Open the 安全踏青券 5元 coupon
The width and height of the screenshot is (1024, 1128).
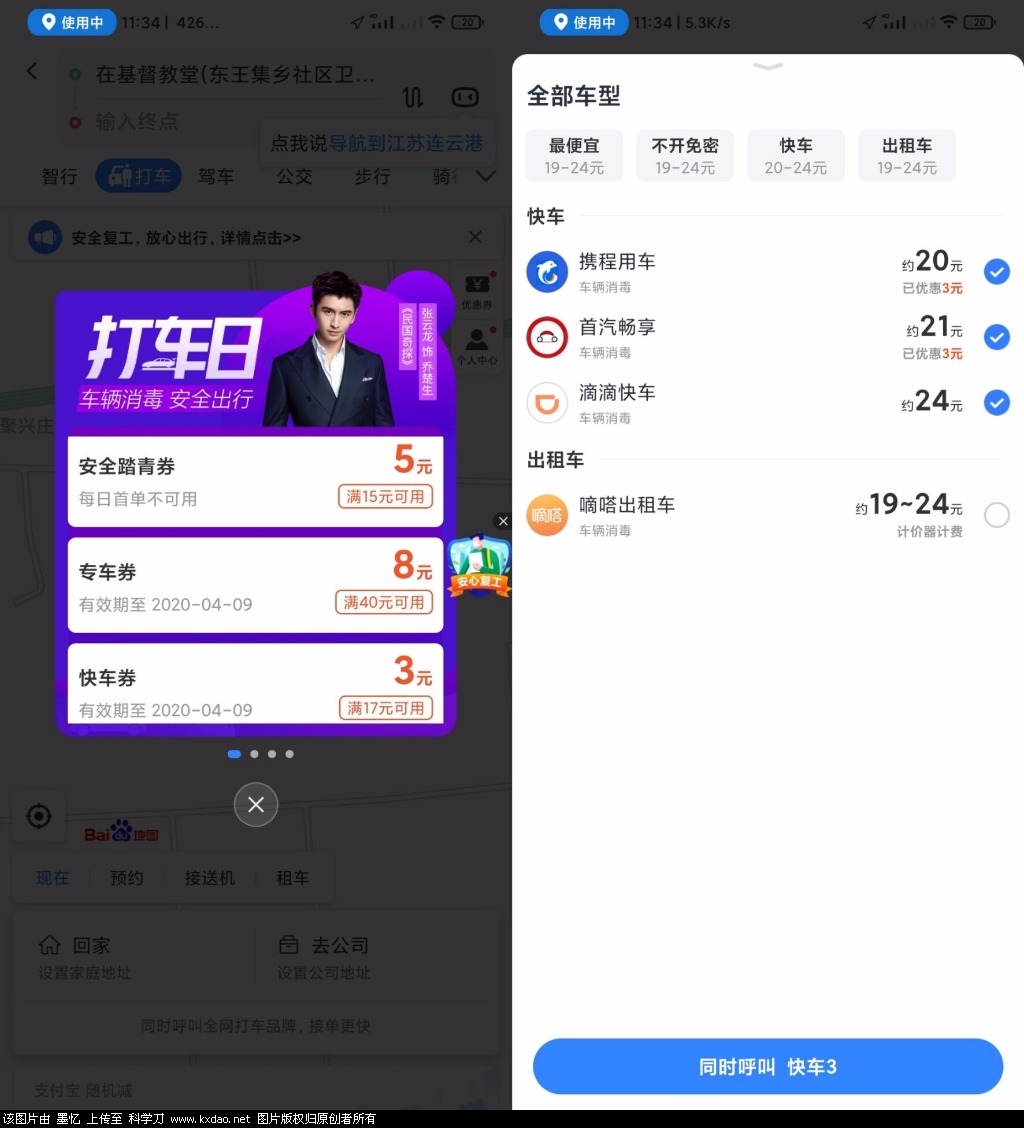click(x=255, y=481)
